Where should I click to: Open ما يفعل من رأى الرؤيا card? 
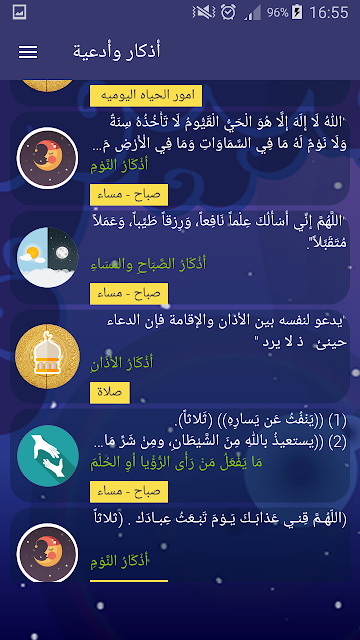coord(180,456)
